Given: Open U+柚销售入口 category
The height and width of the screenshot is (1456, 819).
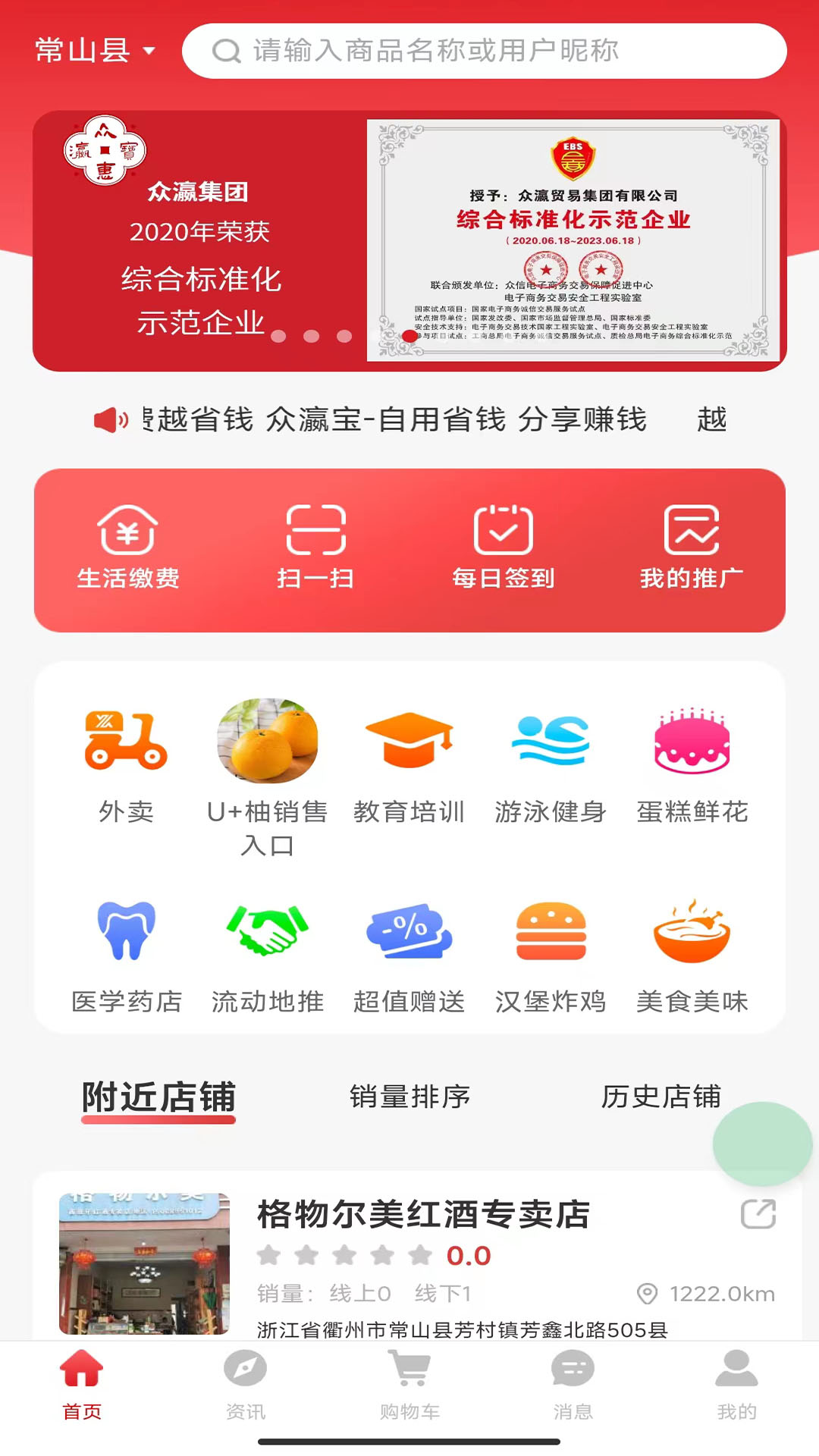Looking at the screenshot, I should pyautogui.click(x=268, y=778).
